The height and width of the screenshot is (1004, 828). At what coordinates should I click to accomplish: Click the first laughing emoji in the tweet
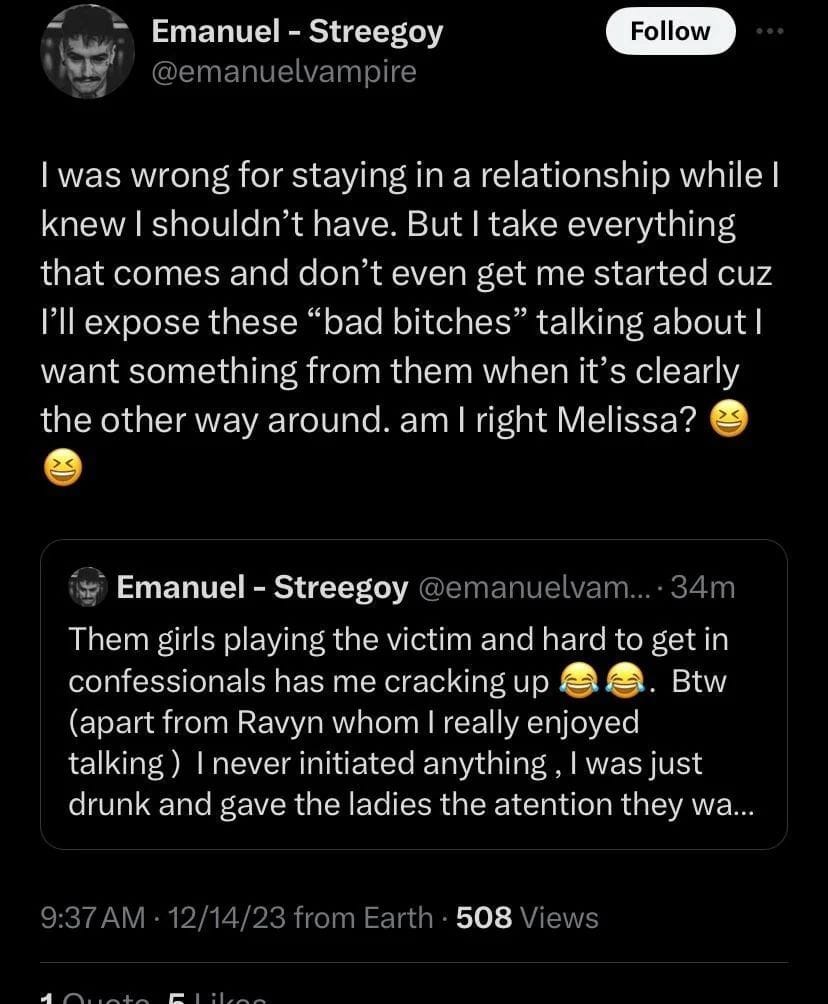(729, 419)
